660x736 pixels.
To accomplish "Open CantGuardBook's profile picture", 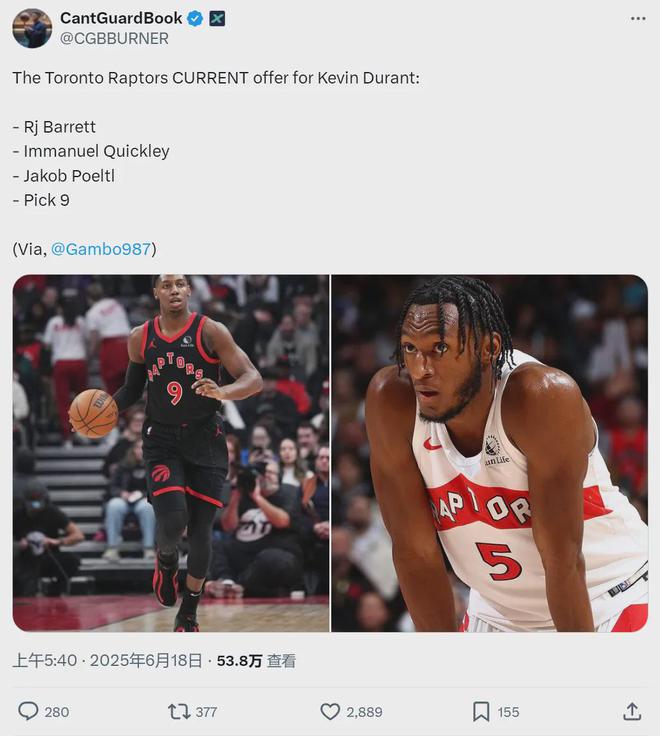I will pyautogui.click(x=32, y=28).
